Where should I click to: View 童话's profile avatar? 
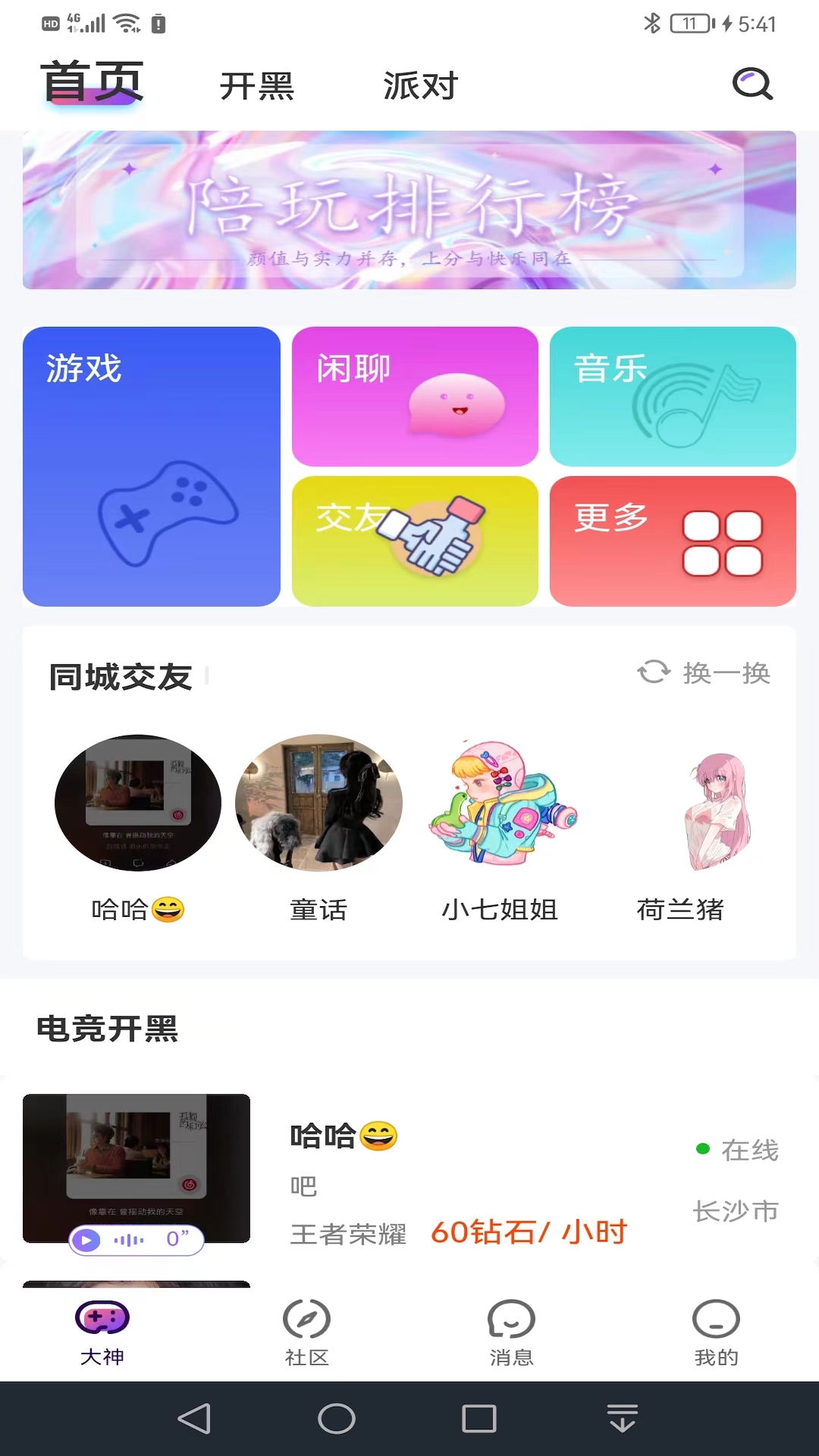tap(318, 802)
